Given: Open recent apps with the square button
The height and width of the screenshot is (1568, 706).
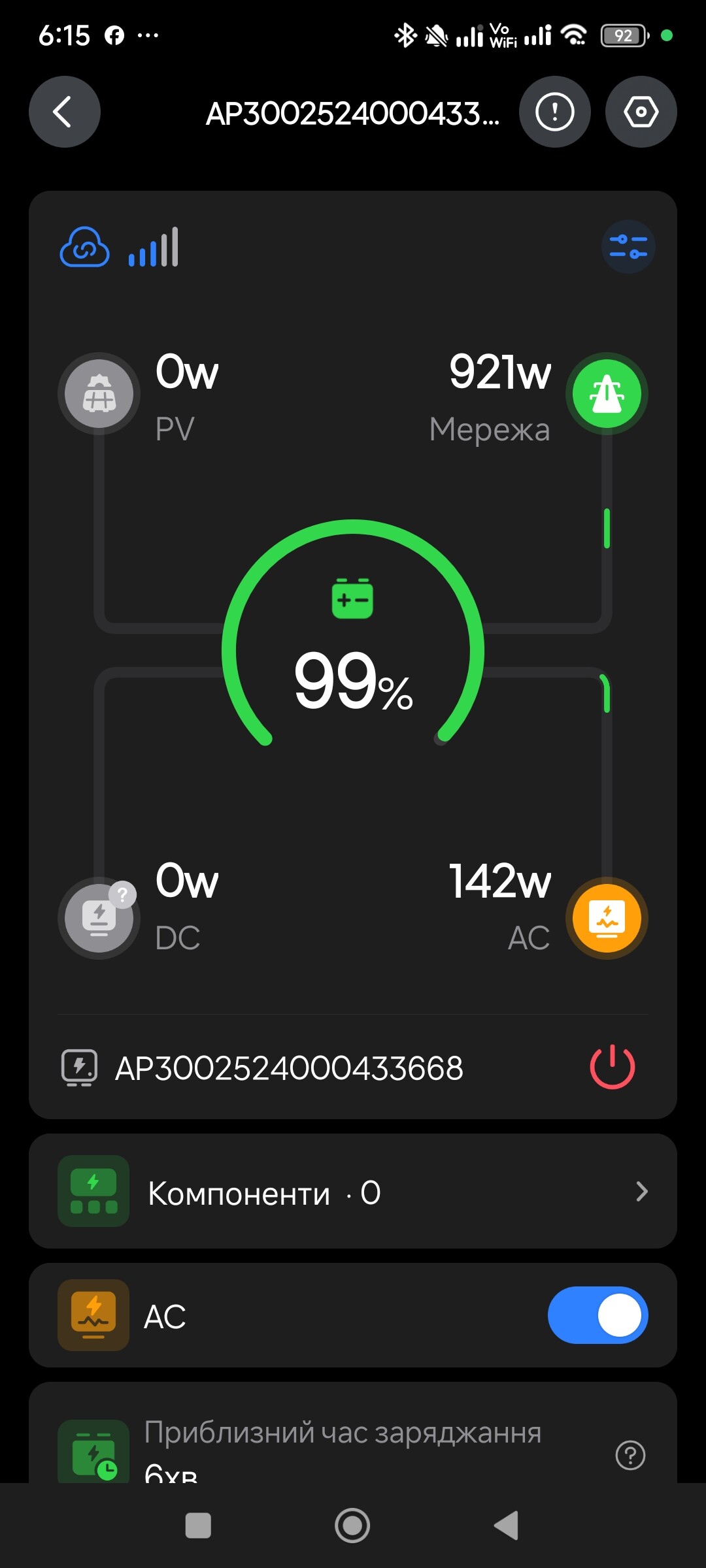Looking at the screenshot, I should 198,1526.
